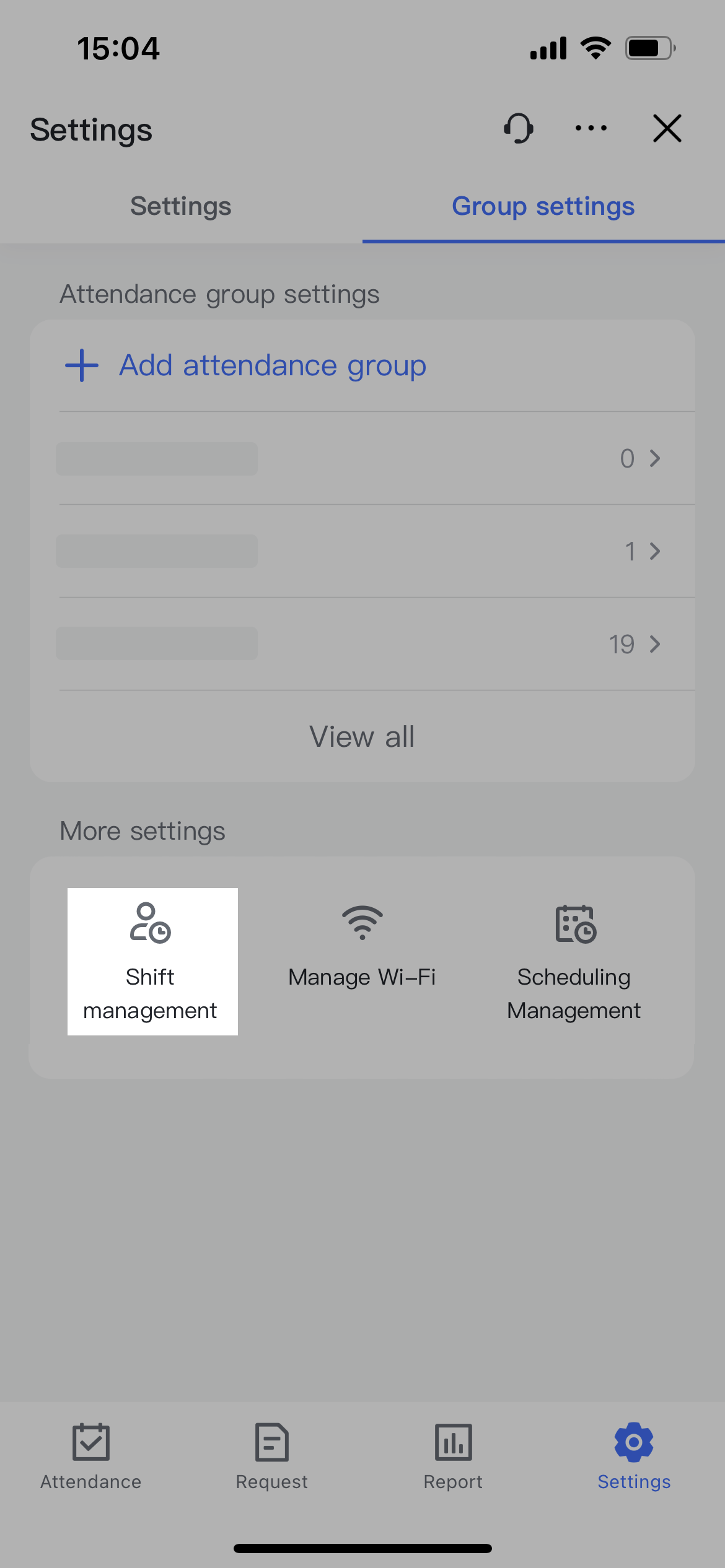Open the three-dot more options menu
The height and width of the screenshot is (1568, 725).
coord(591,129)
